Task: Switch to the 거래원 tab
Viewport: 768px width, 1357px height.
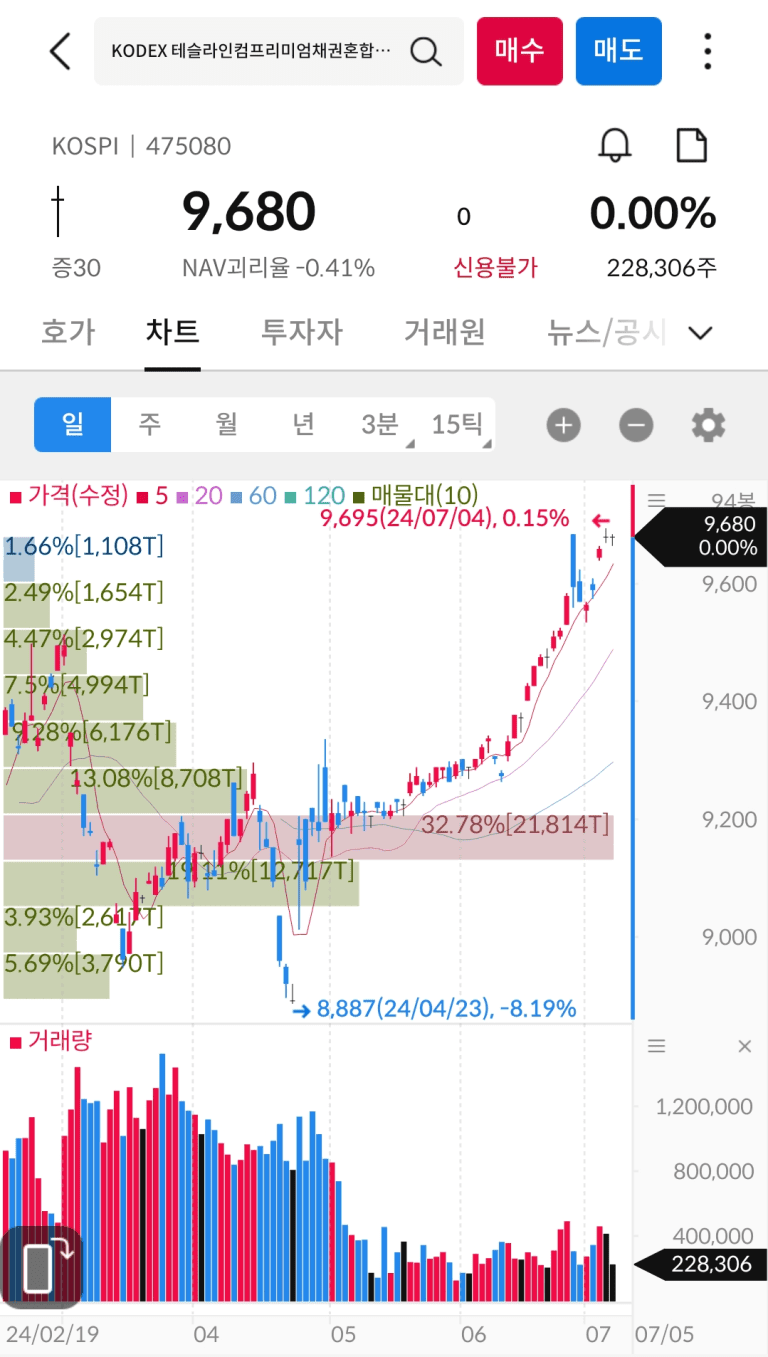Action: (444, 332)
